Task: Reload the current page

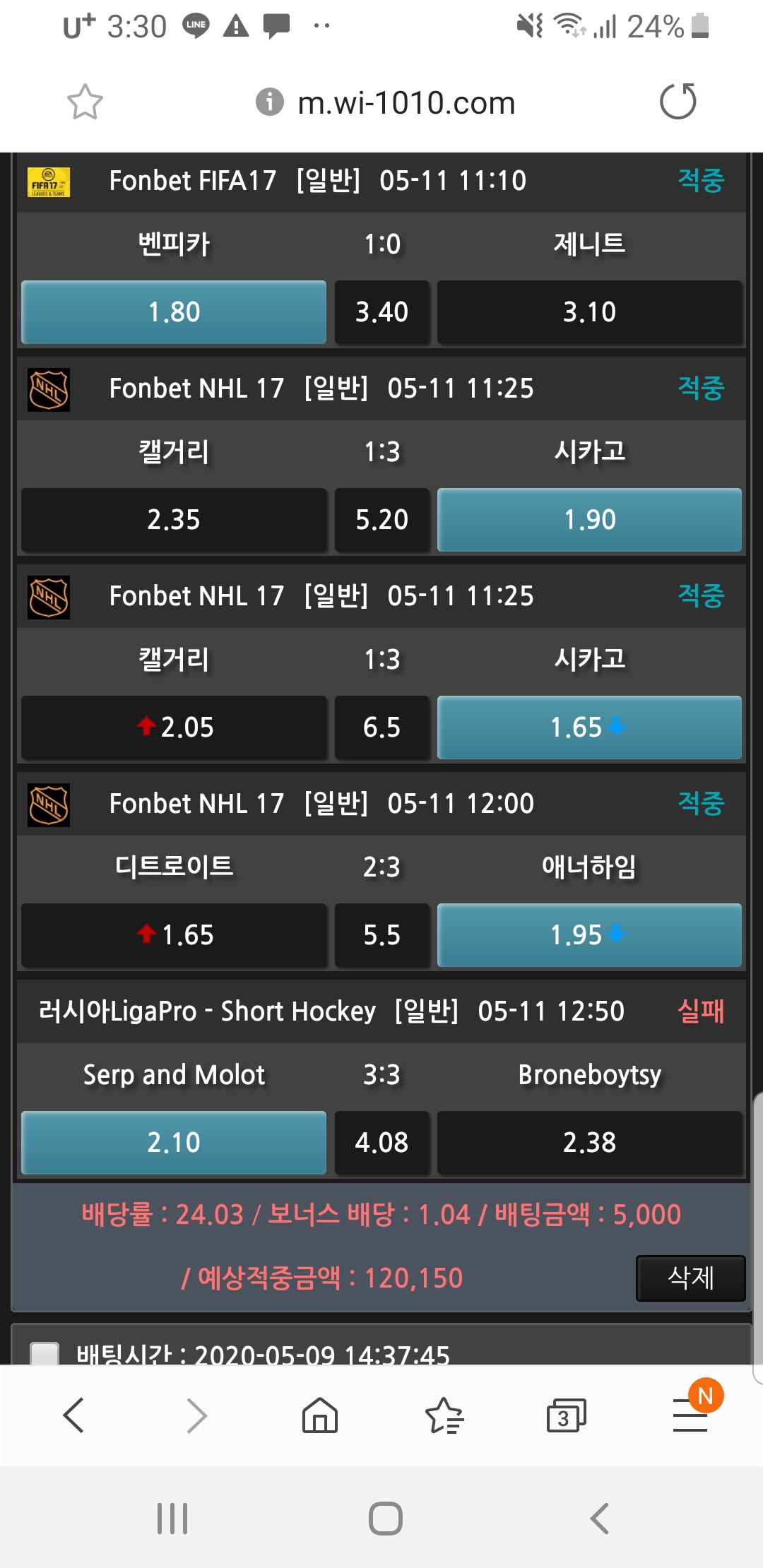Action: (678, 102)
